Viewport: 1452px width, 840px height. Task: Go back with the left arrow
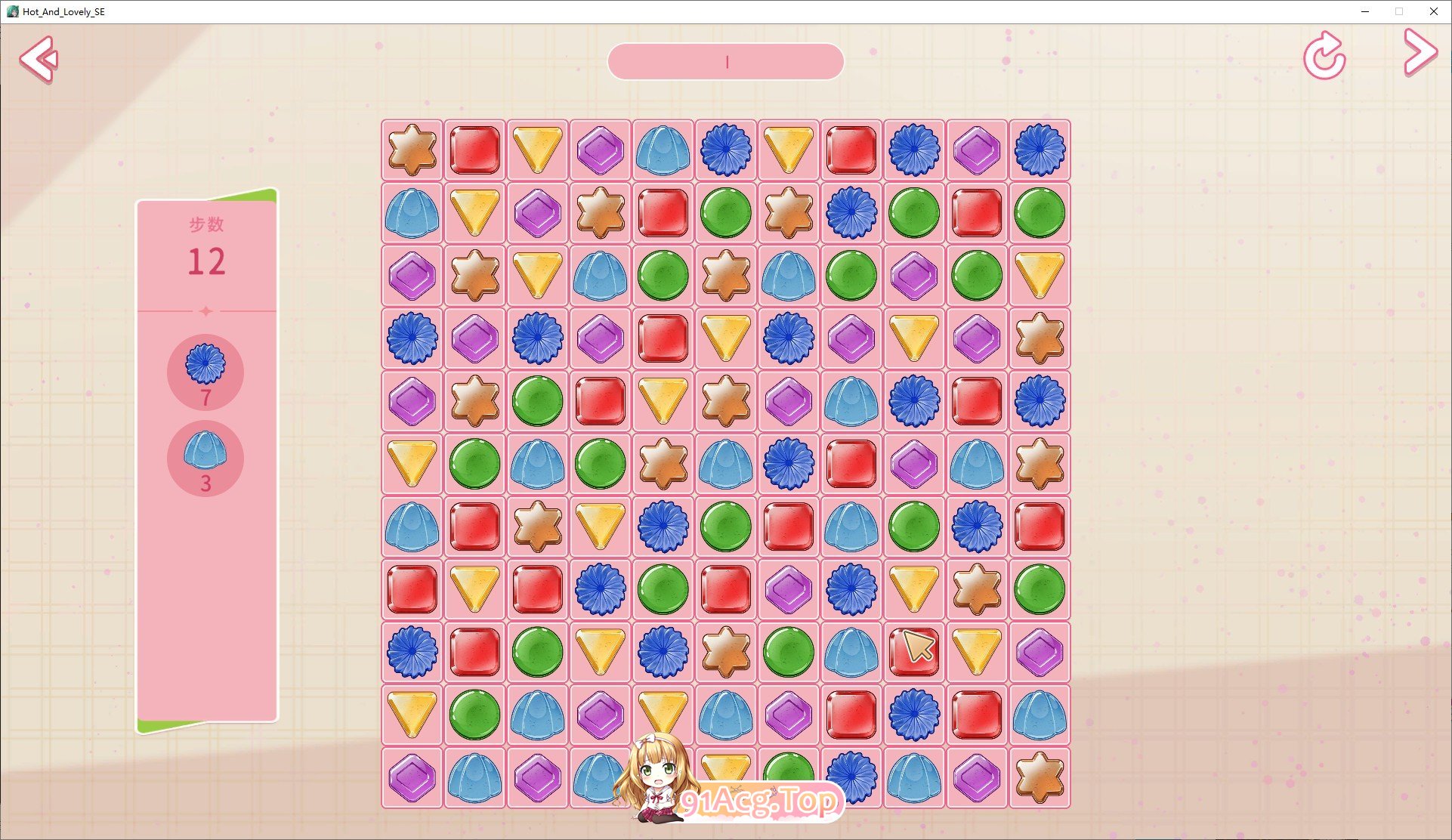38,58
